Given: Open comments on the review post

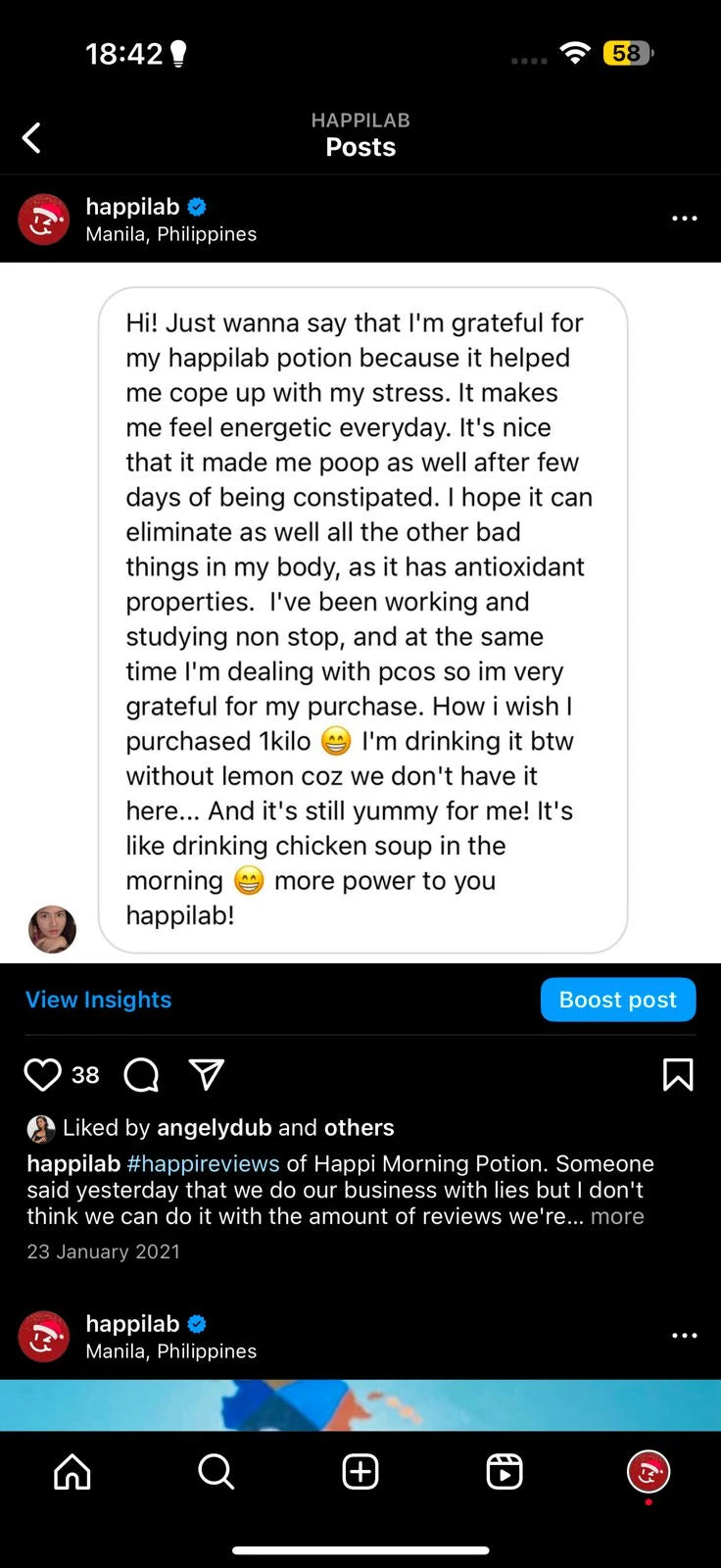Looking at the screenshot, I should coord(141,1075).
